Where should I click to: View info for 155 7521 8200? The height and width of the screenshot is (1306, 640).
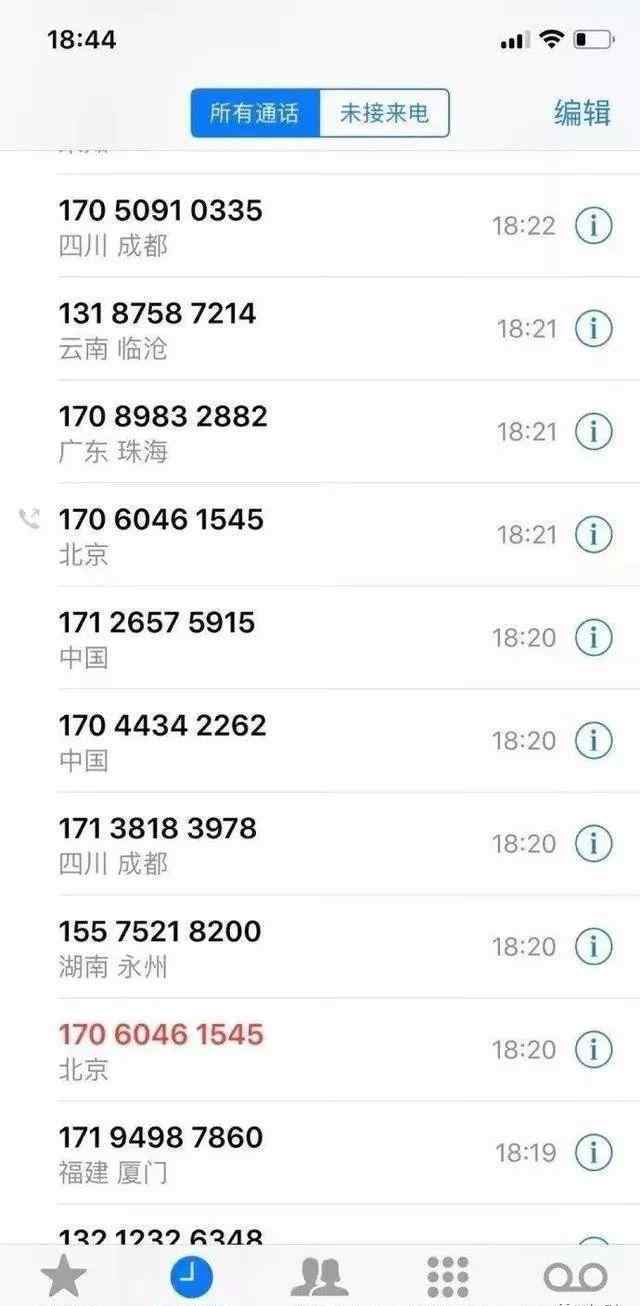593,947
